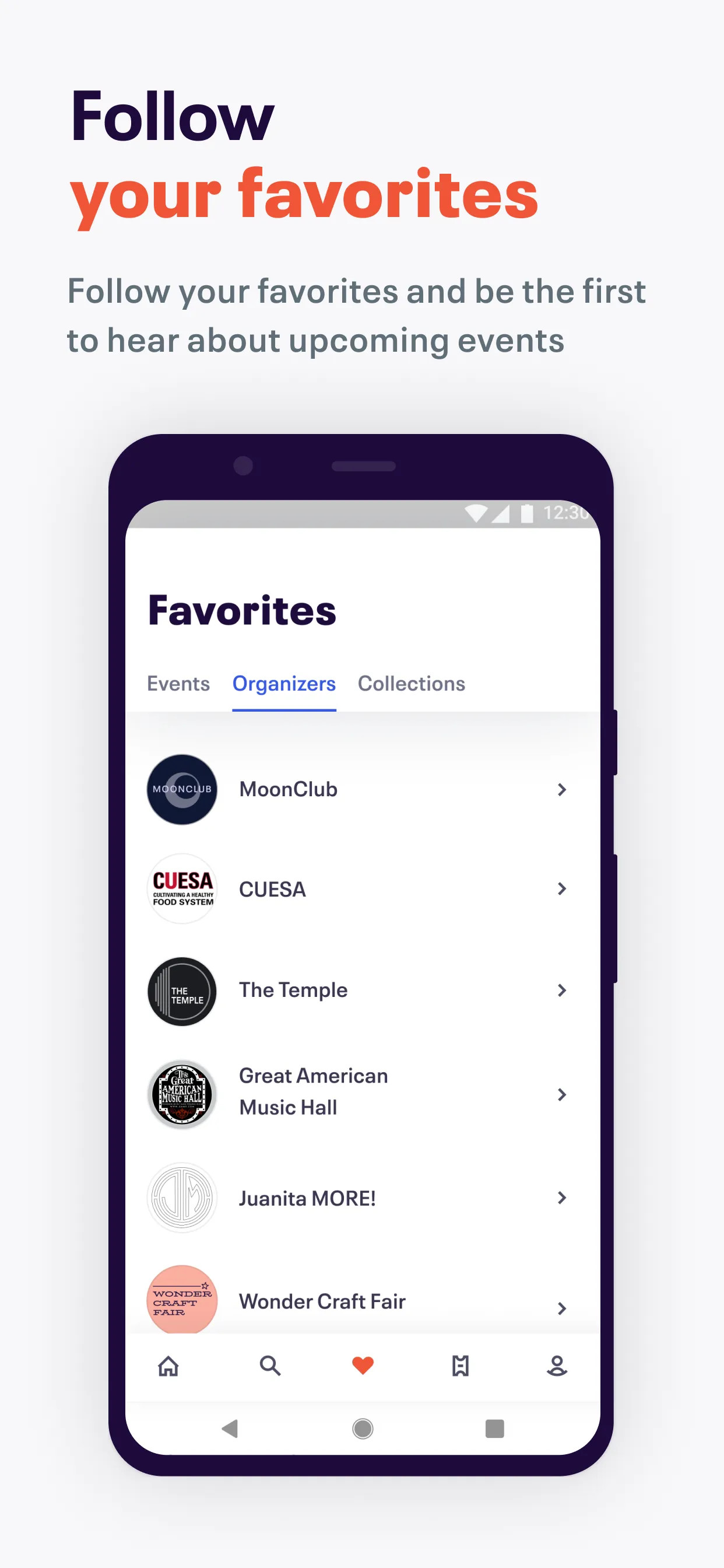The image size is (724, 1568).
Task: Open the Tickets icon in bottom navigation
Action: (460, 1364)
